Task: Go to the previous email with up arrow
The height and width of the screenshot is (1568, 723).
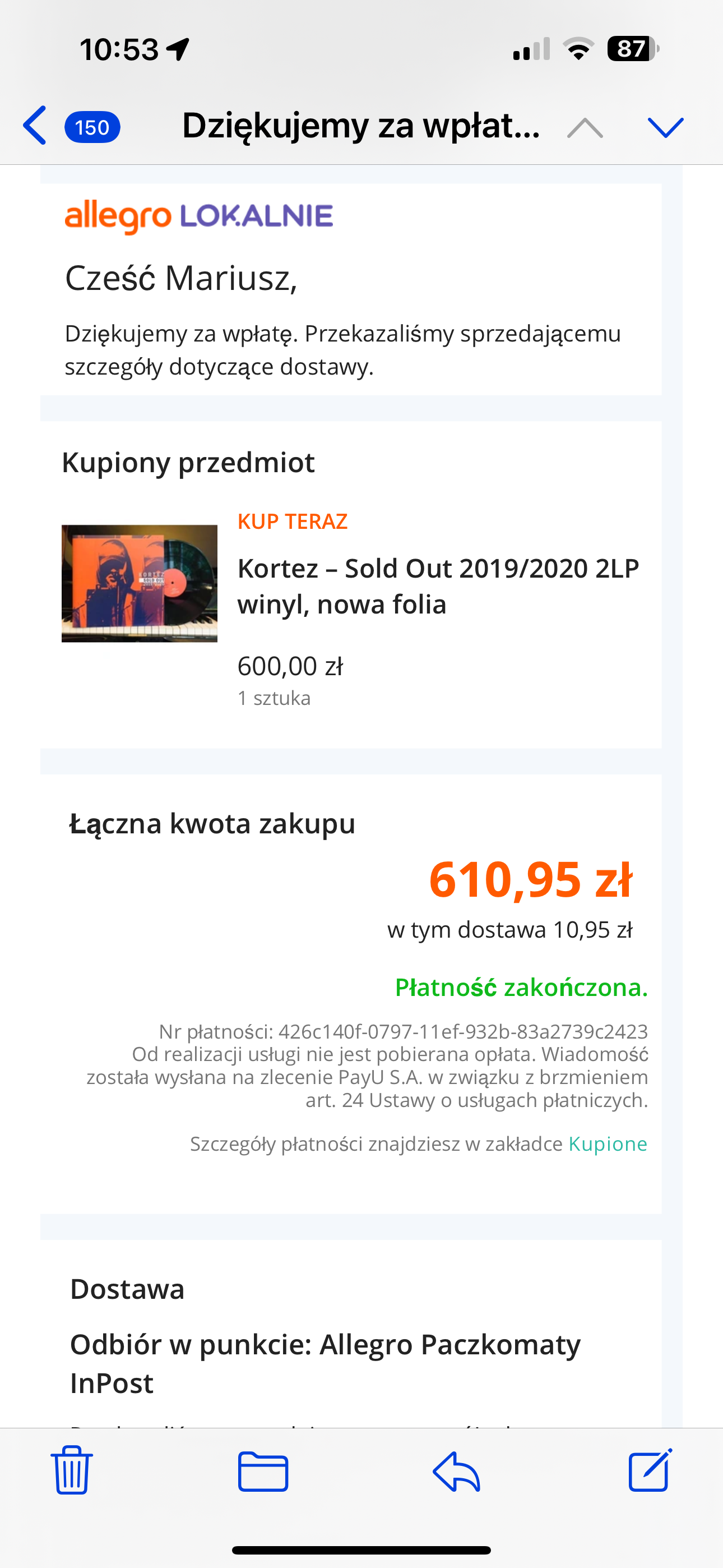Action: (x=584, y=128)
